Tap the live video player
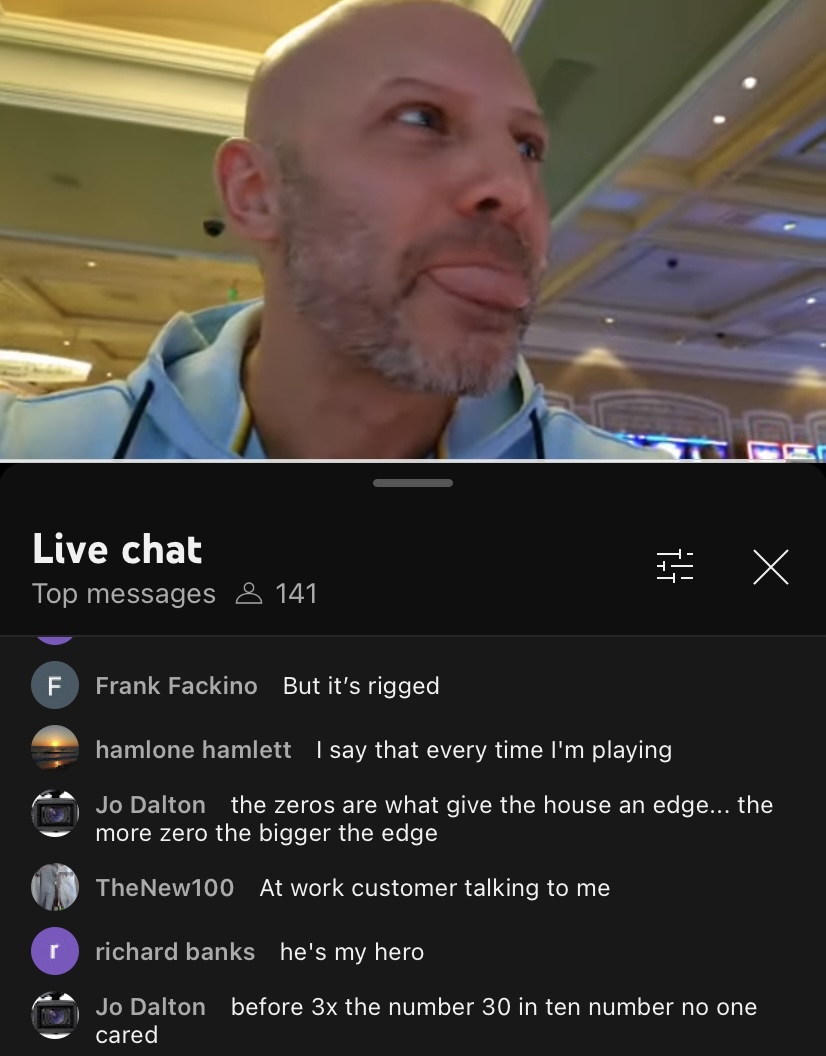This screenshot has width=826, height=1056. tap(413, 230)
